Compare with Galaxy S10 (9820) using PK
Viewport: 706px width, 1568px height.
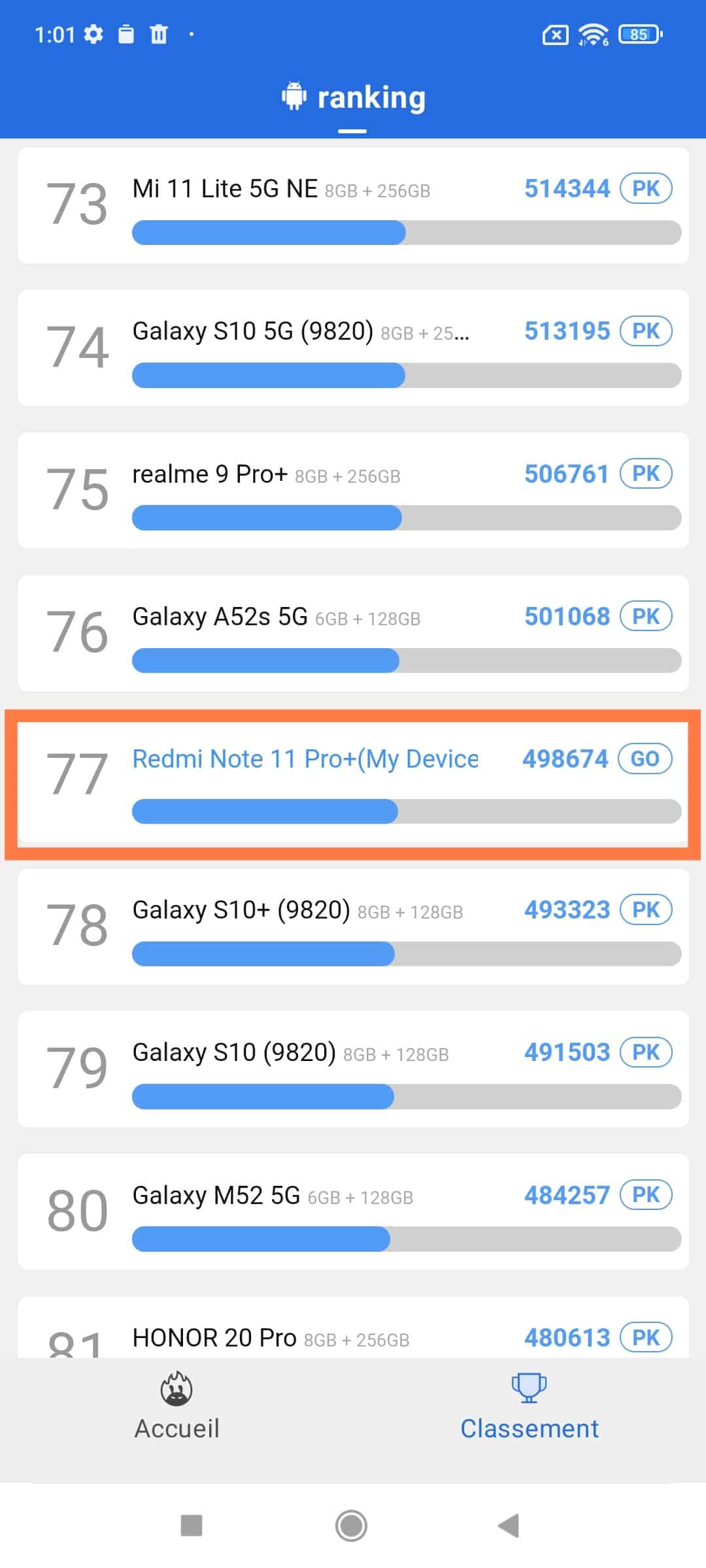click(x=646, y=1052)
